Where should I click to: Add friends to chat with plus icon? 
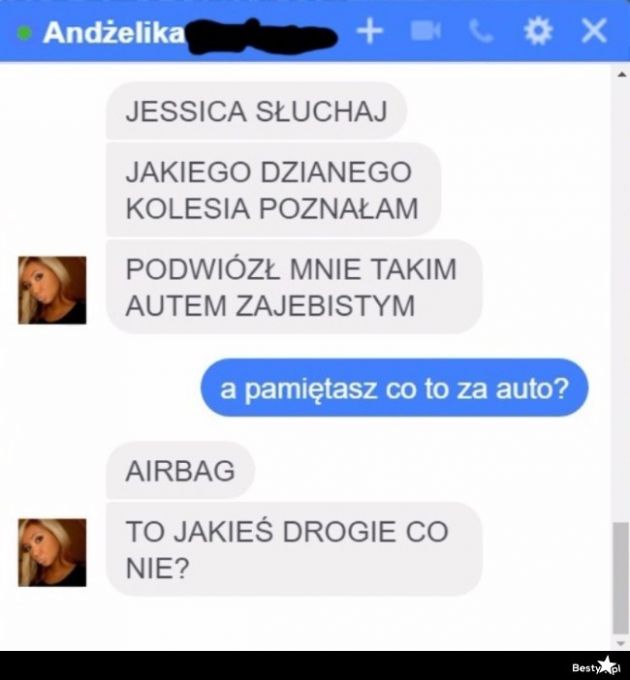(370, 32)
